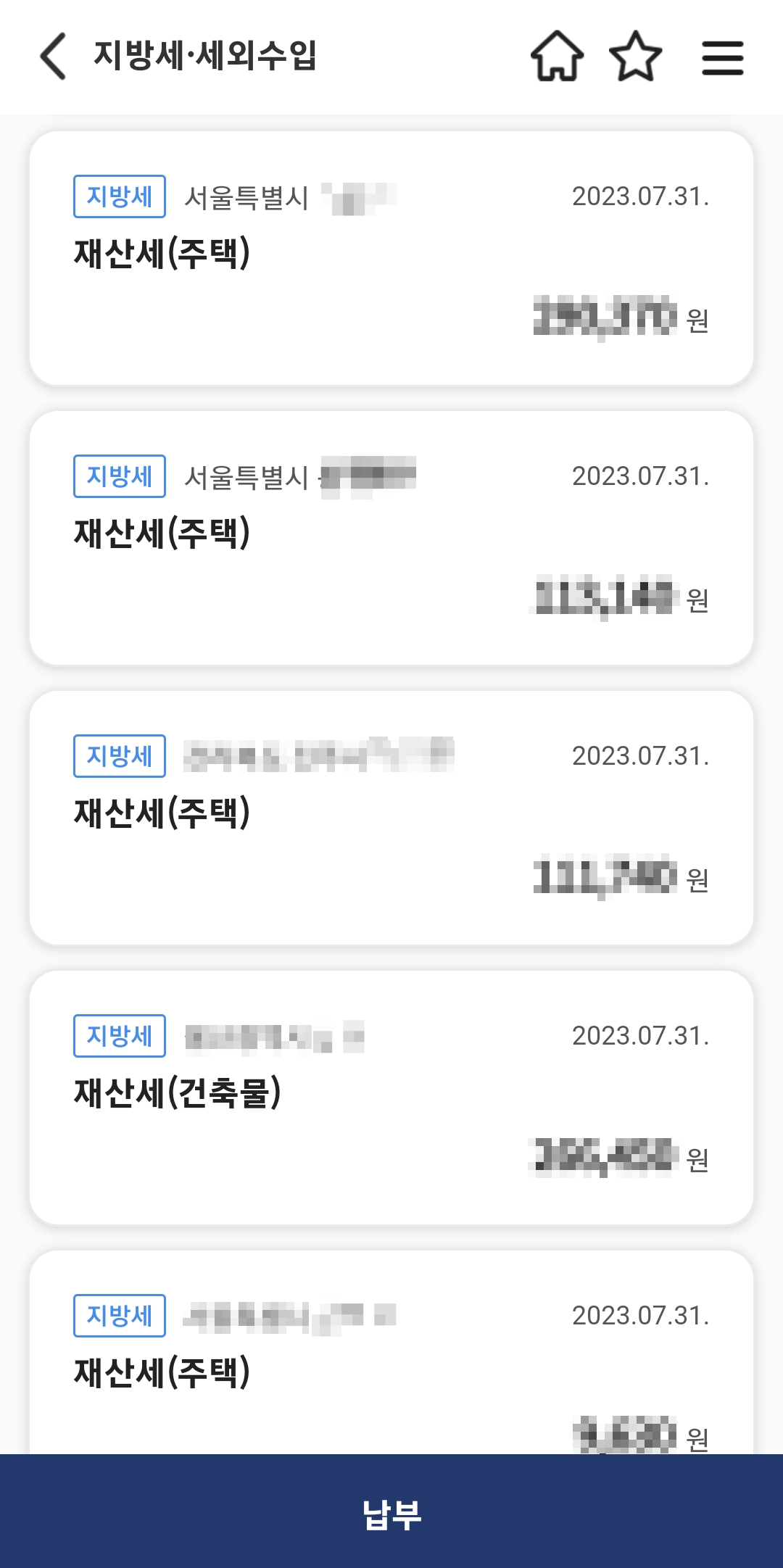Tap the 2023.07.31 due date on first card
Viewport: 783px width, 1568px height.
click(x=642, y=196)
